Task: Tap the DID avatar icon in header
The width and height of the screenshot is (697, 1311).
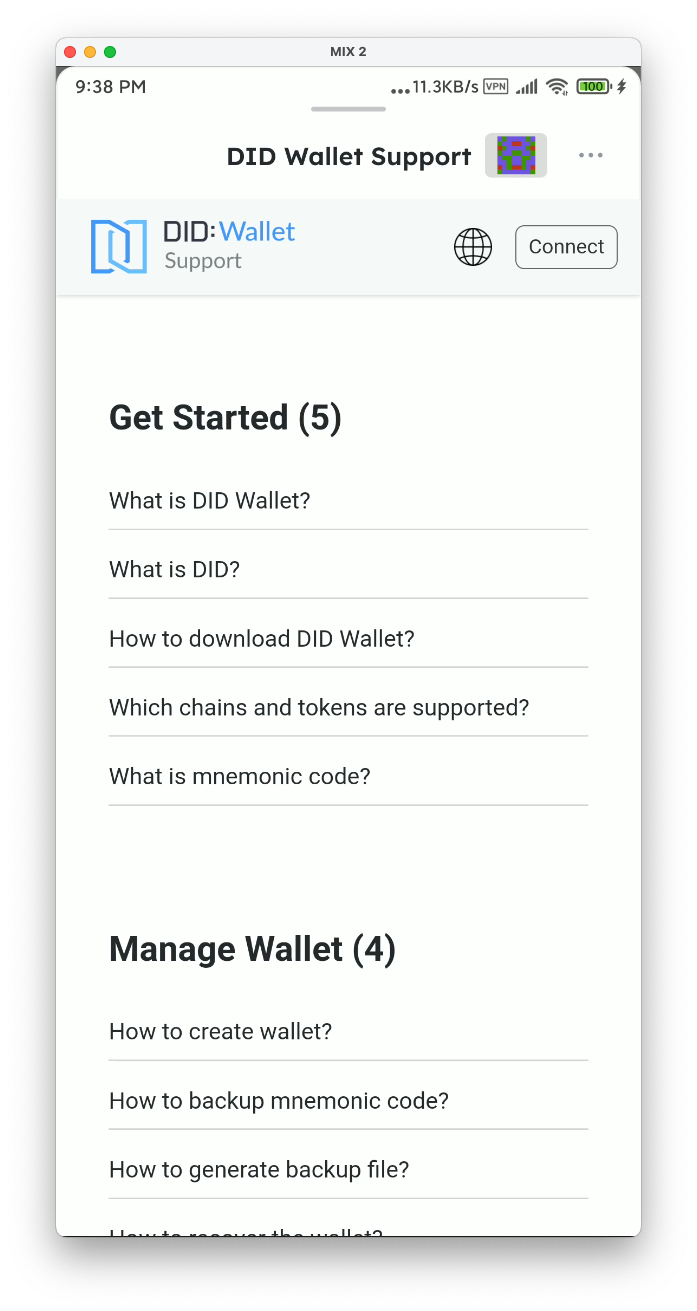Action: 516,156
